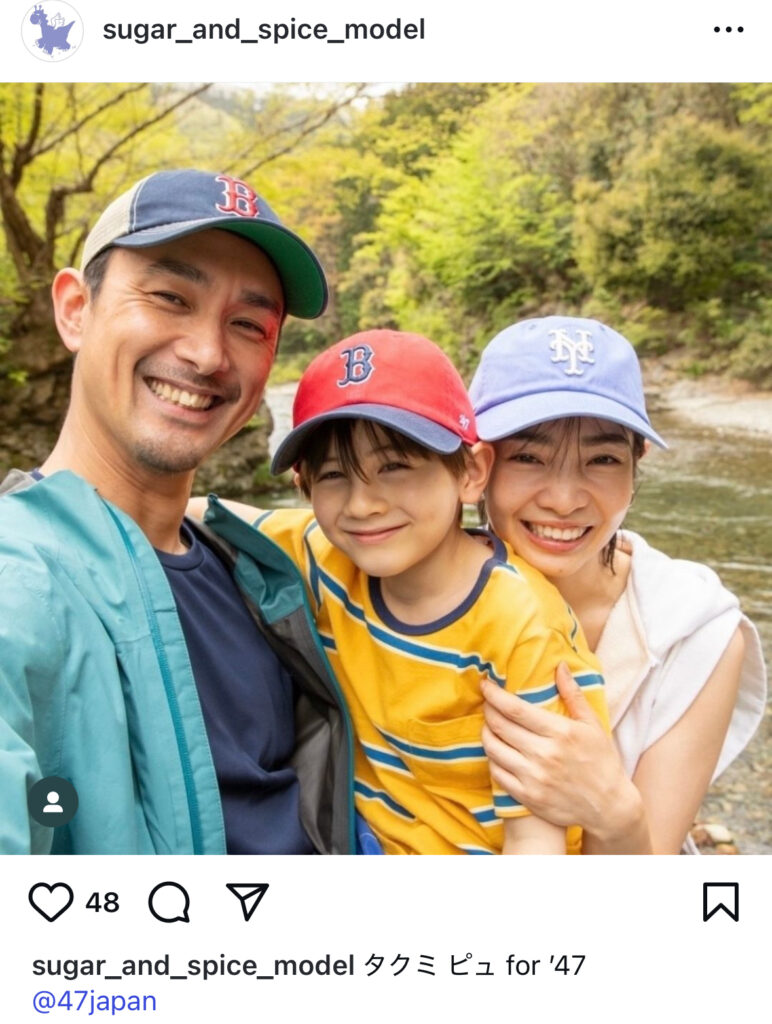The image size is (772, 1024).
Task: Like this post with the heart
Action: [x=51, y=902]
